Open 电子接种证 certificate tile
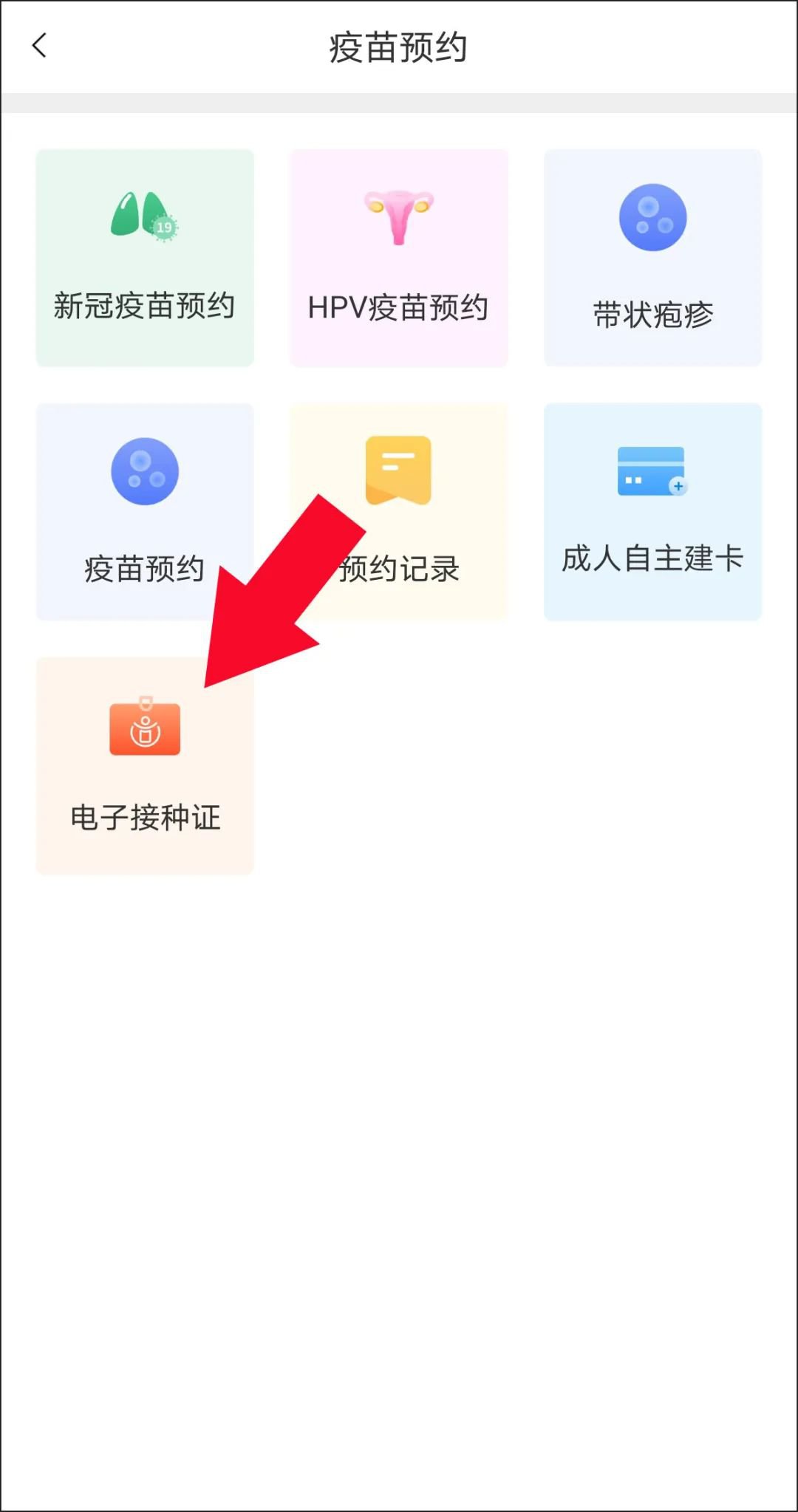The image size is (798, 1512). tap(145, 765)
